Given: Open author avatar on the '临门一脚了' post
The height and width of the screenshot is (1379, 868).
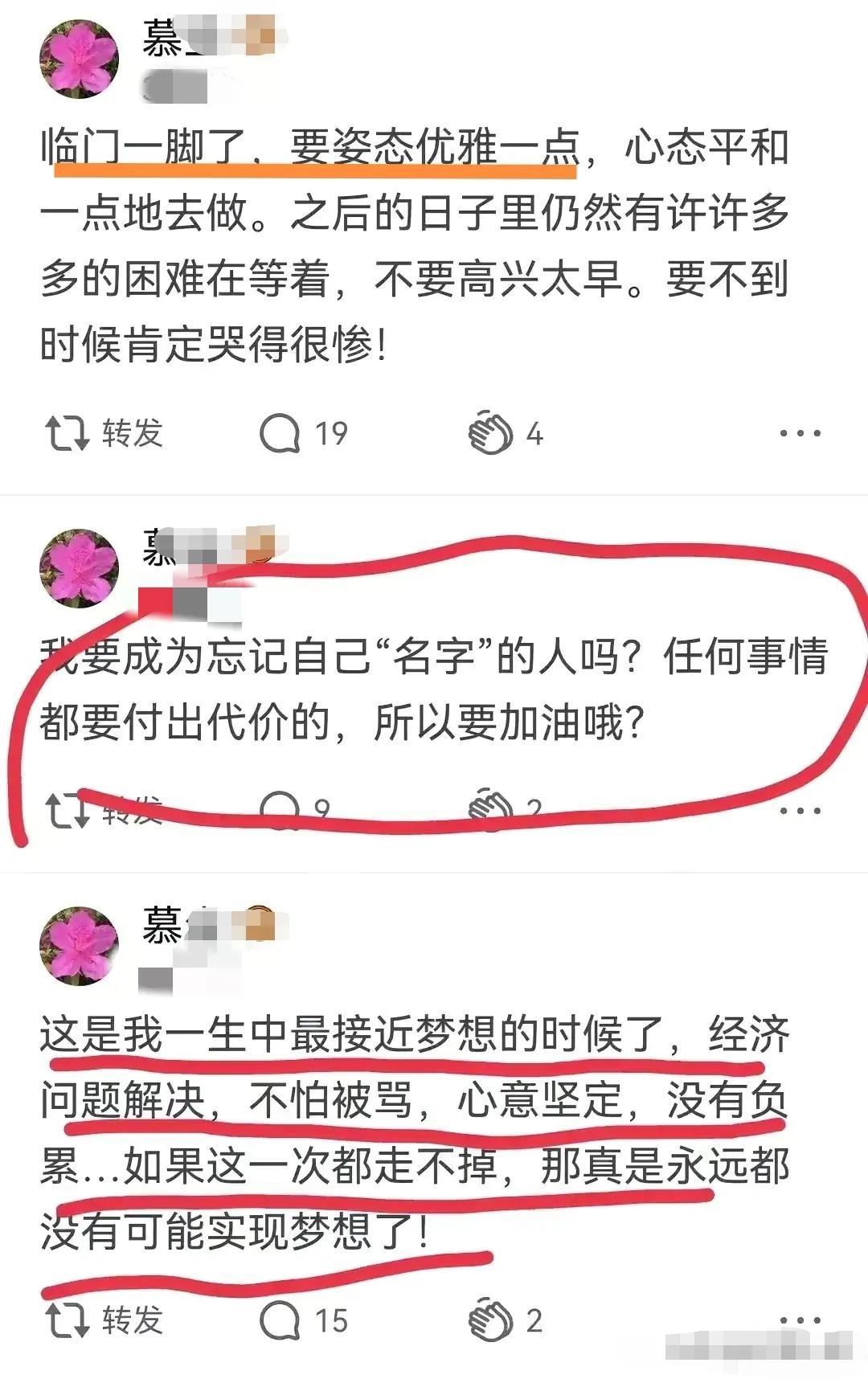Looking at the screenshot, I should (x=79, y=59).
